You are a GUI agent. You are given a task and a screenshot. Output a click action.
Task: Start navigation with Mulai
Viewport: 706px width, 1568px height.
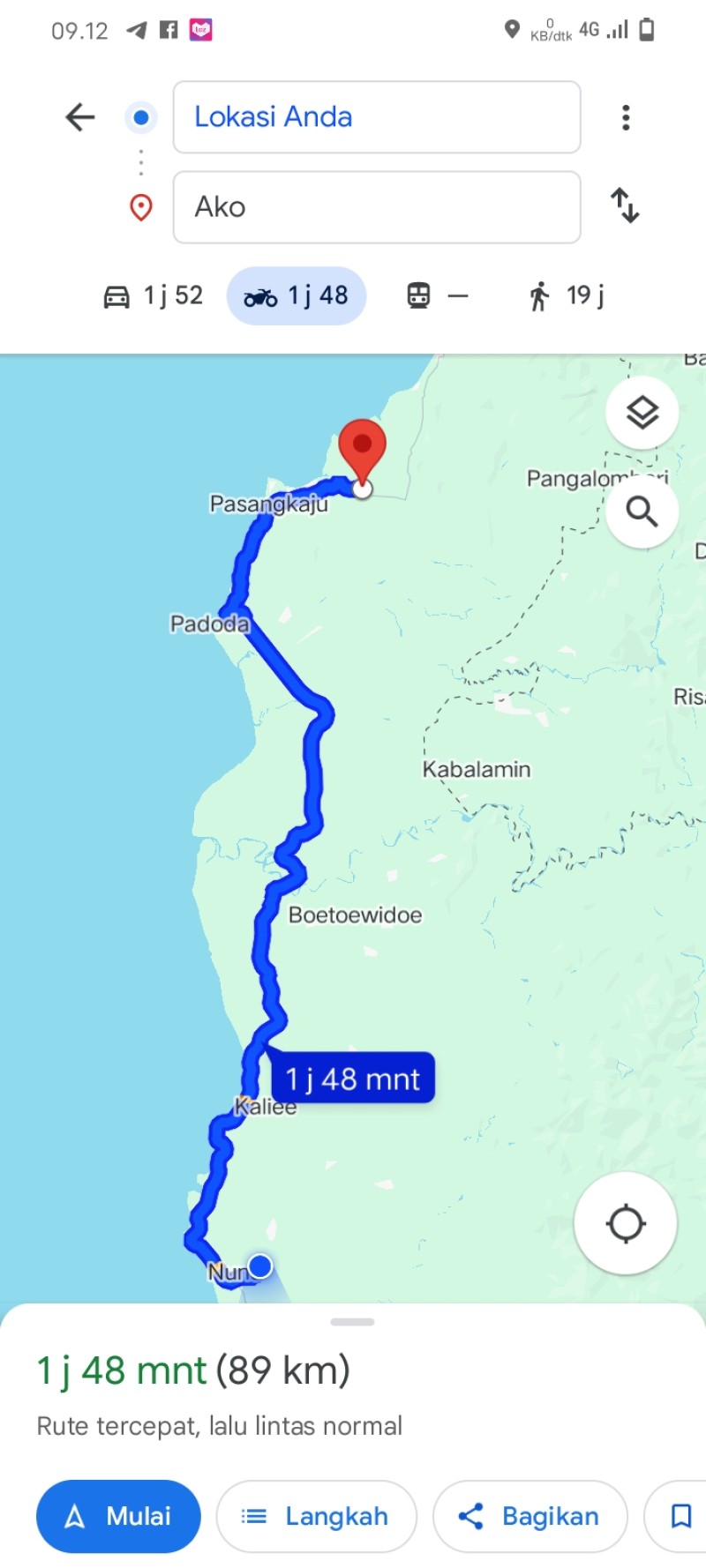click(x=118, y=1516)
